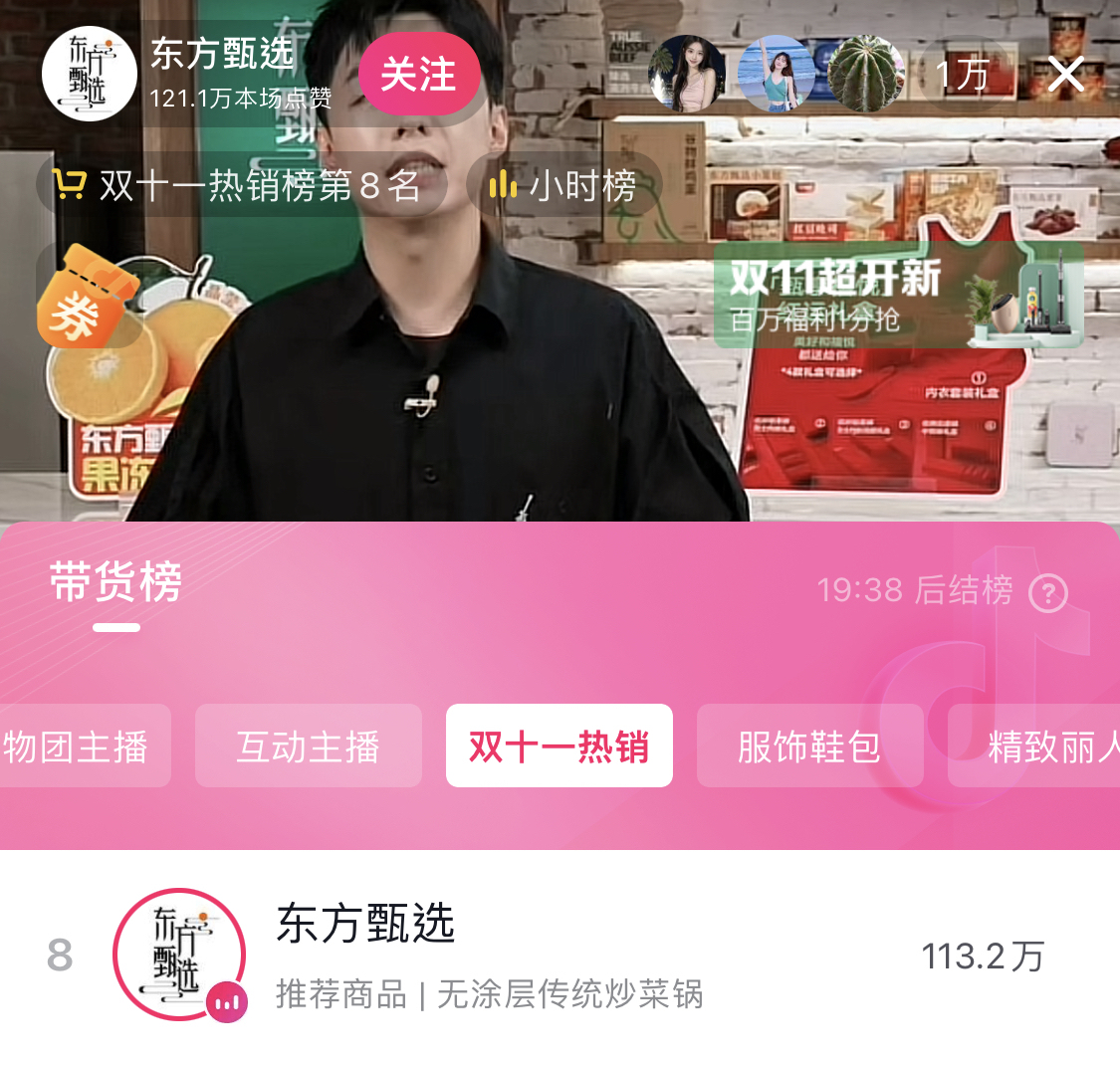This screenshot has width=1120, height=1066.
Task: Follow 东方甄选 with the 关注 button
Action: [418, 75]
